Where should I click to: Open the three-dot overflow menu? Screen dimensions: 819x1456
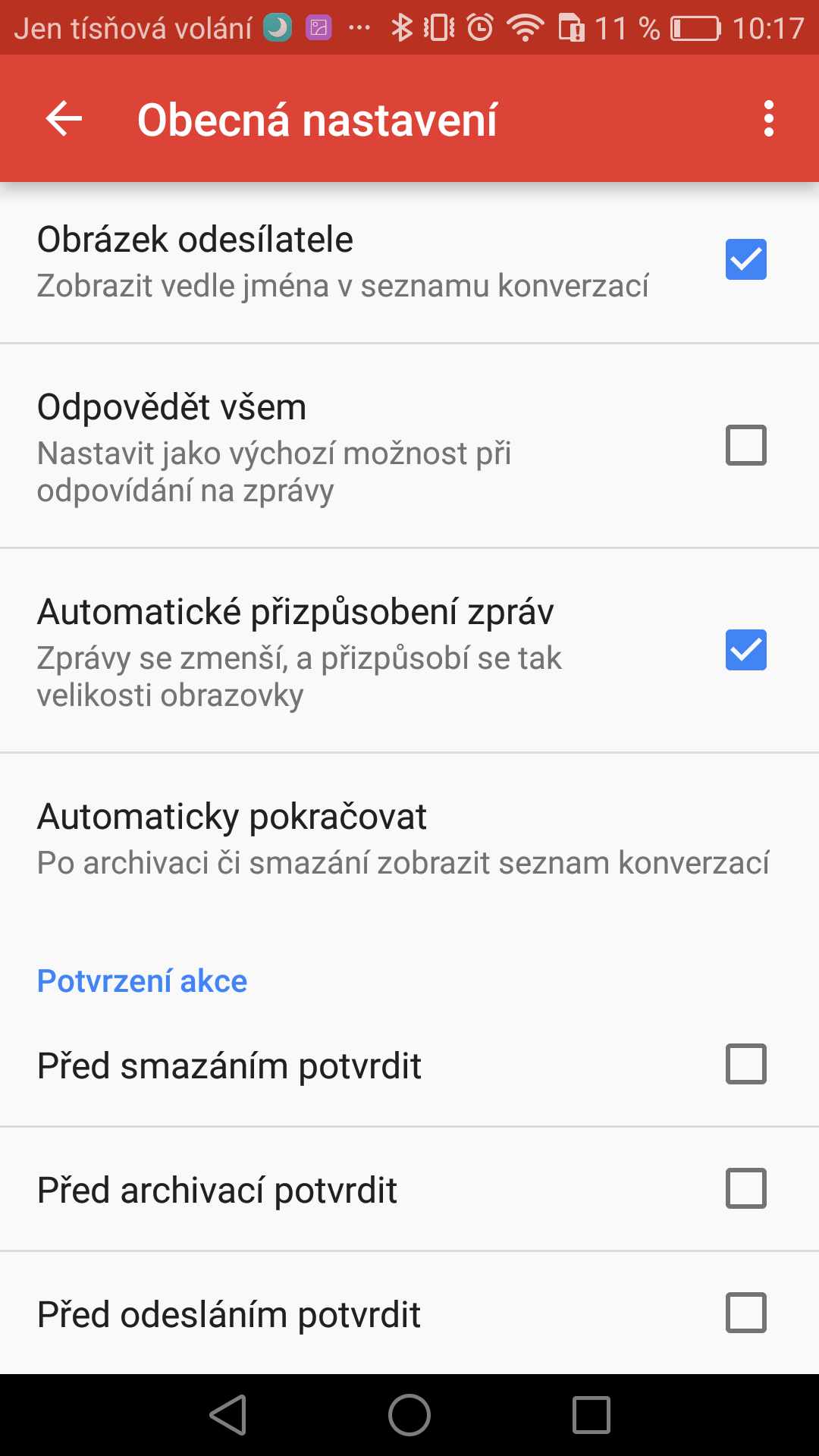(769, 119)
